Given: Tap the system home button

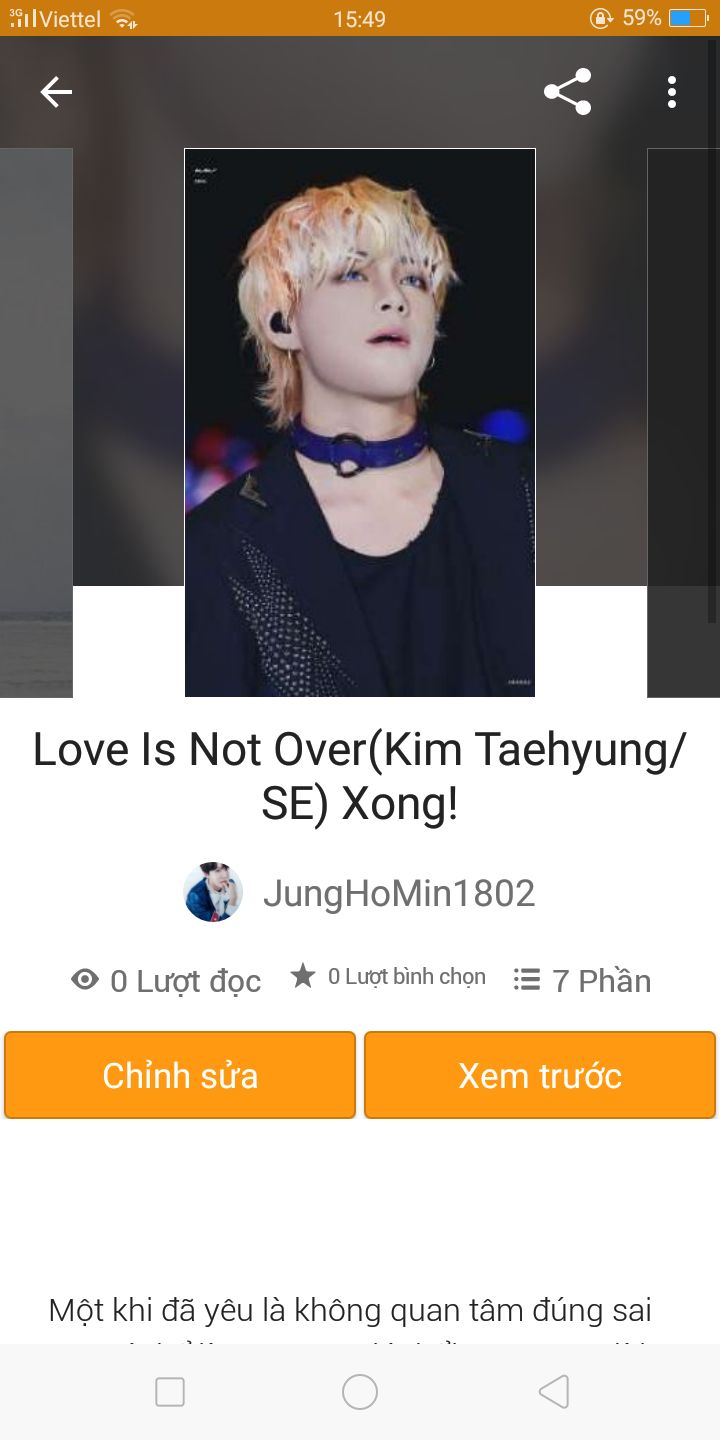Looking at the screenshot, I should click(x=360, y=1392).
